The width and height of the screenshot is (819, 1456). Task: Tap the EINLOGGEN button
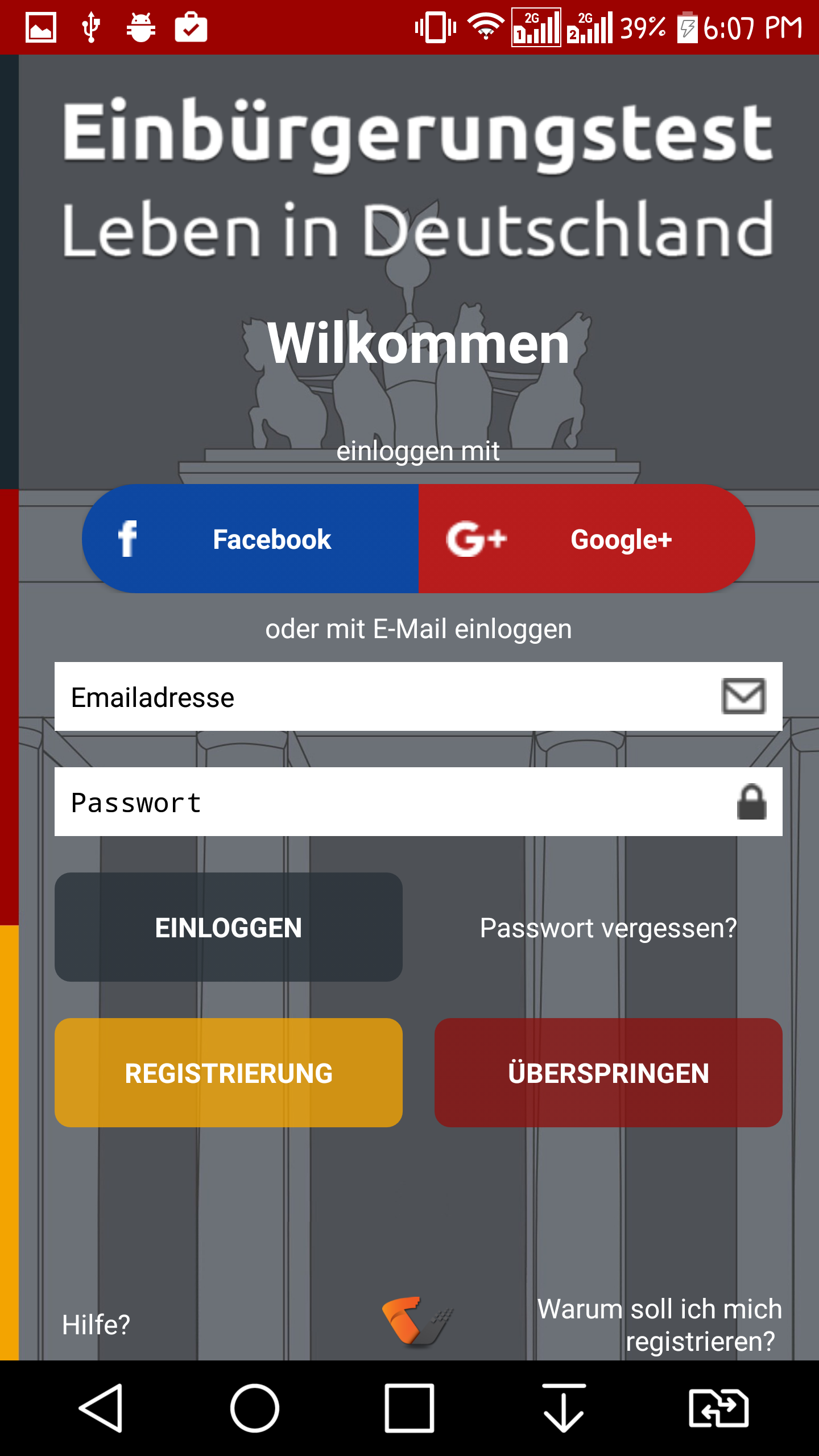point(228,927)
